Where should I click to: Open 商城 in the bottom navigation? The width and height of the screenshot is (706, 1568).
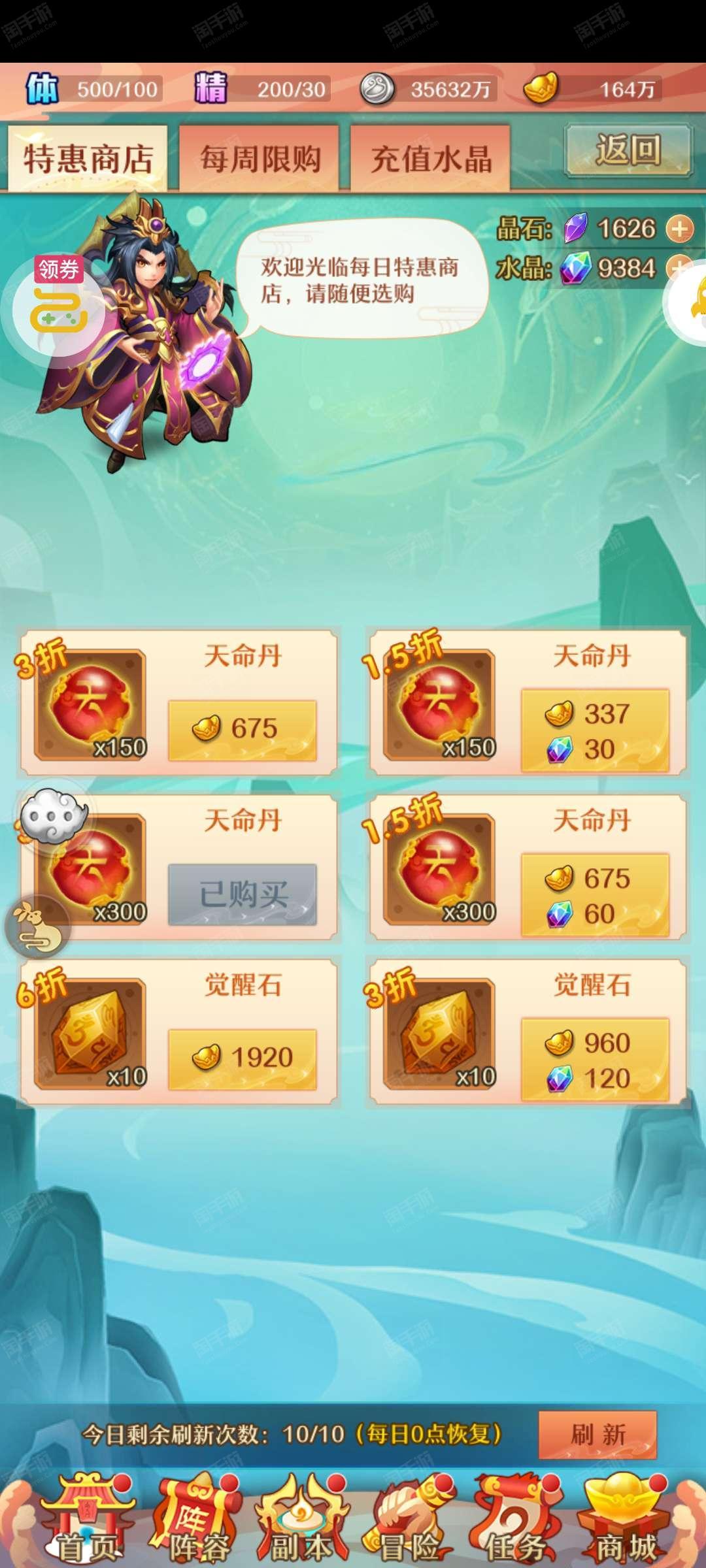(624, 1520)
